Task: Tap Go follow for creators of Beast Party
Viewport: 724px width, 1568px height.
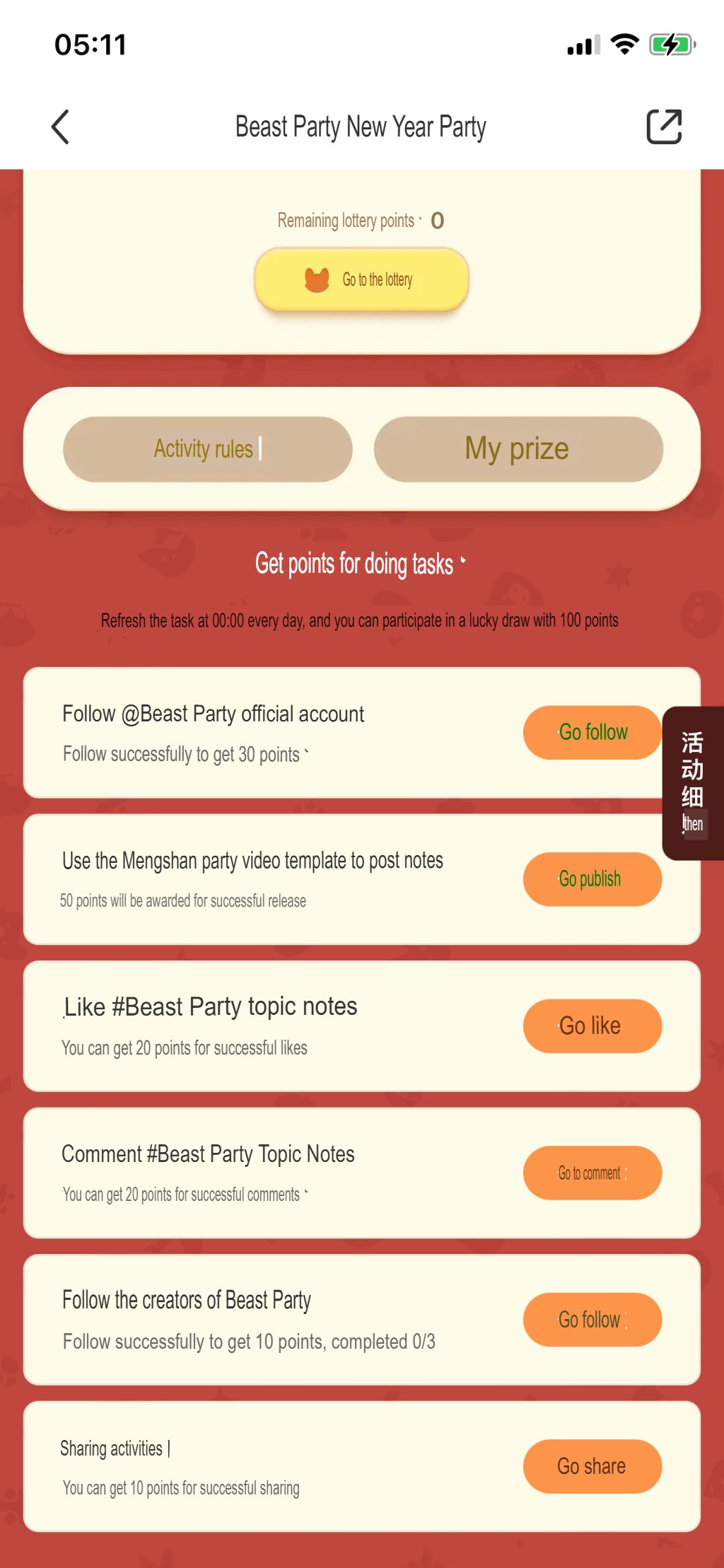Action: point(592,1320)
